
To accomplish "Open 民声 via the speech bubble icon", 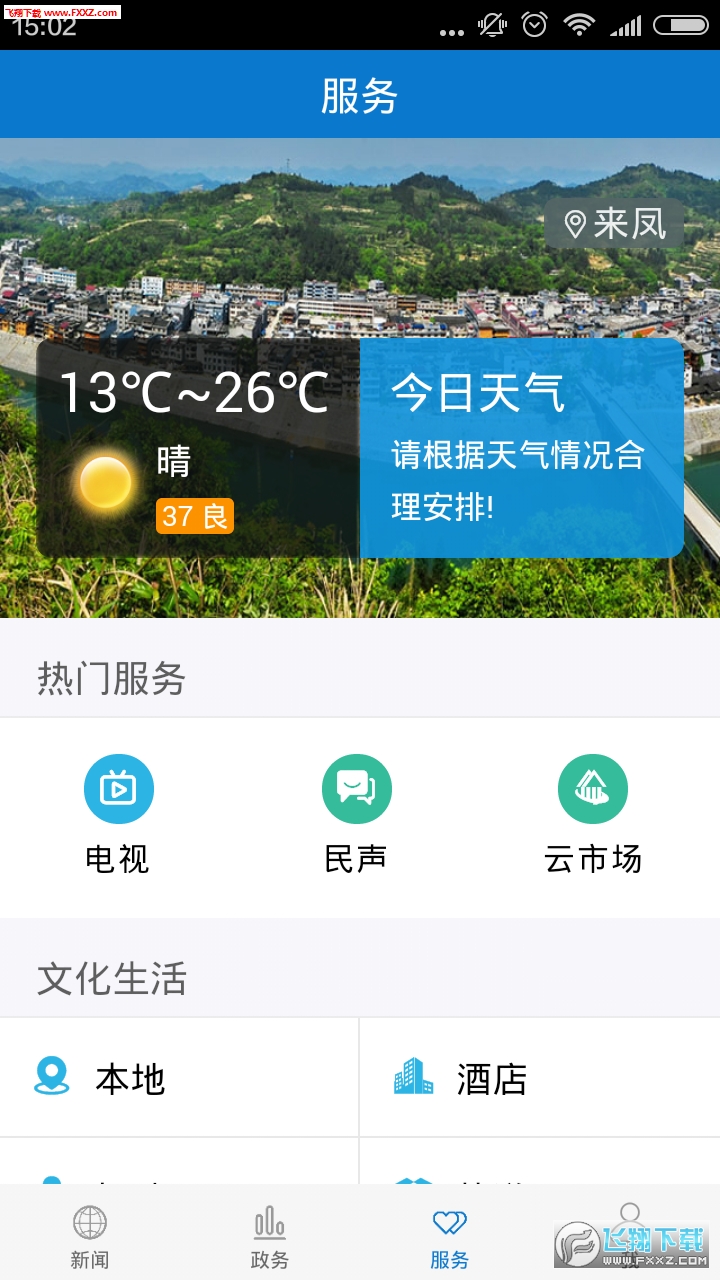I will pyautogui.click(x=356, y=788).
